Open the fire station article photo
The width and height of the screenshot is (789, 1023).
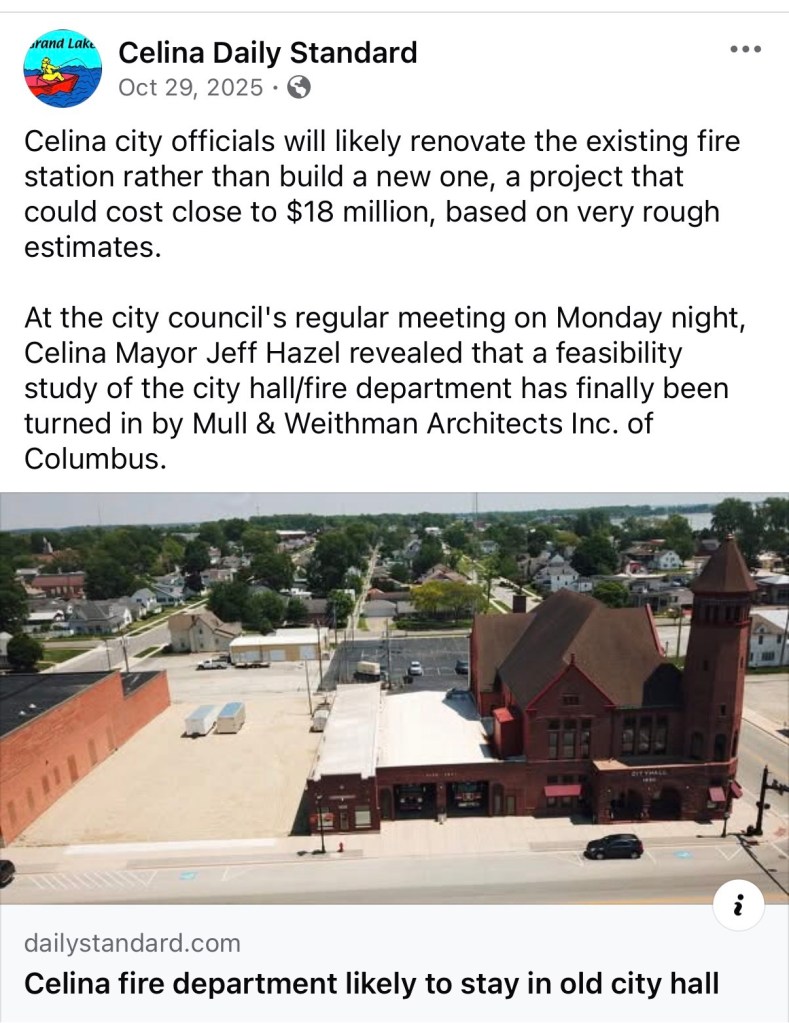click(394, 700)
